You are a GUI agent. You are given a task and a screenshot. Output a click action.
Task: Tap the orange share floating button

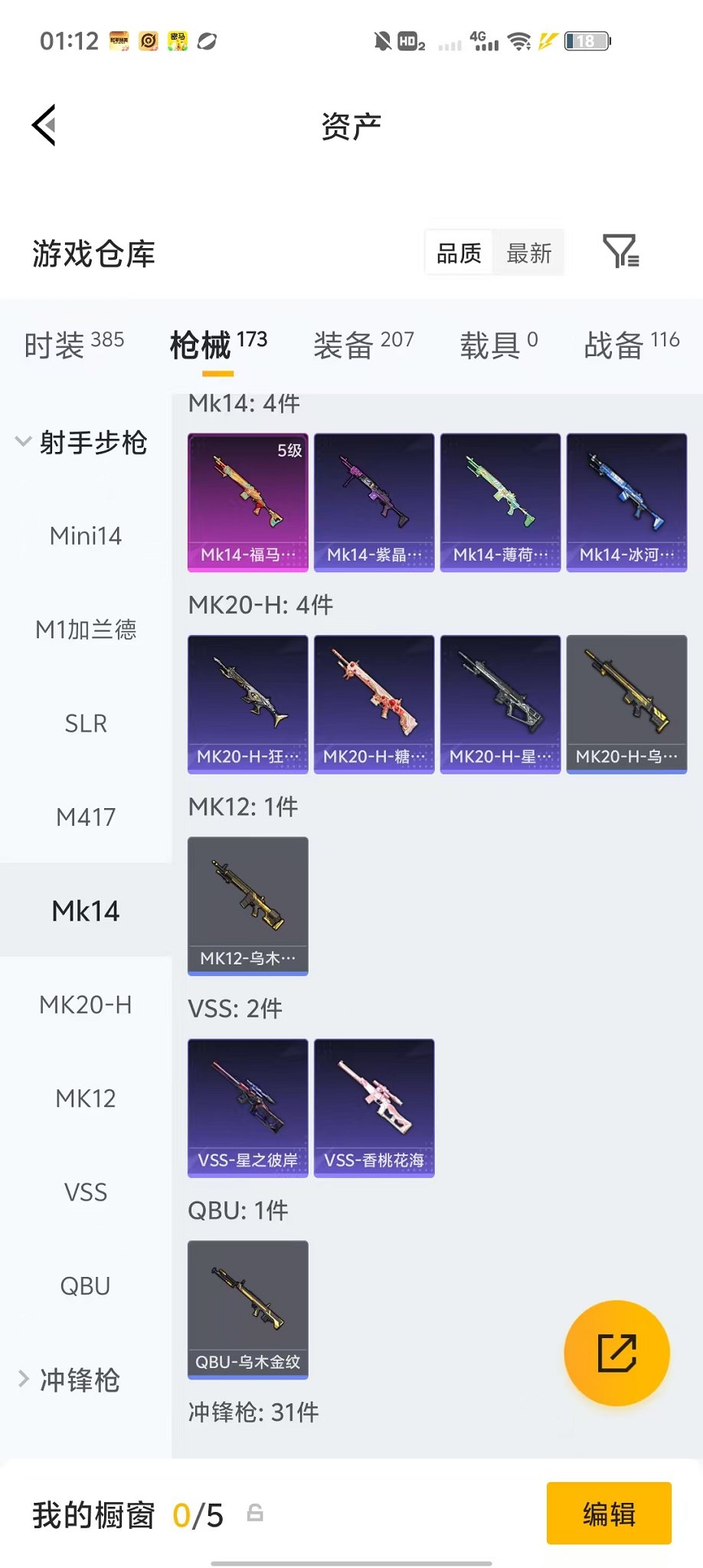click(616, 1353)
